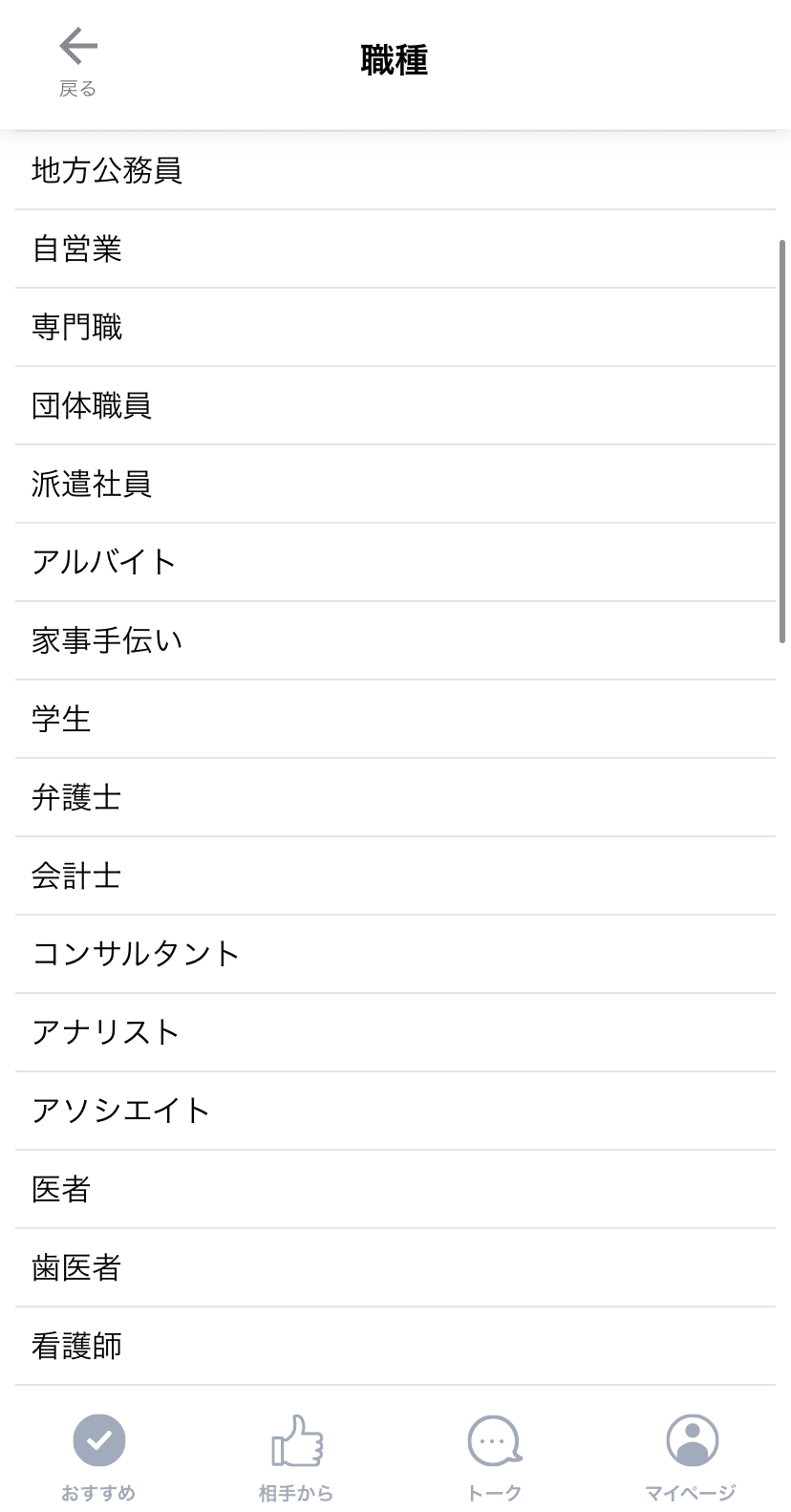The height and width of the screenshot is (1512, 791).
Task: Pick 医者 from the list
Action: pos(61,1189)
